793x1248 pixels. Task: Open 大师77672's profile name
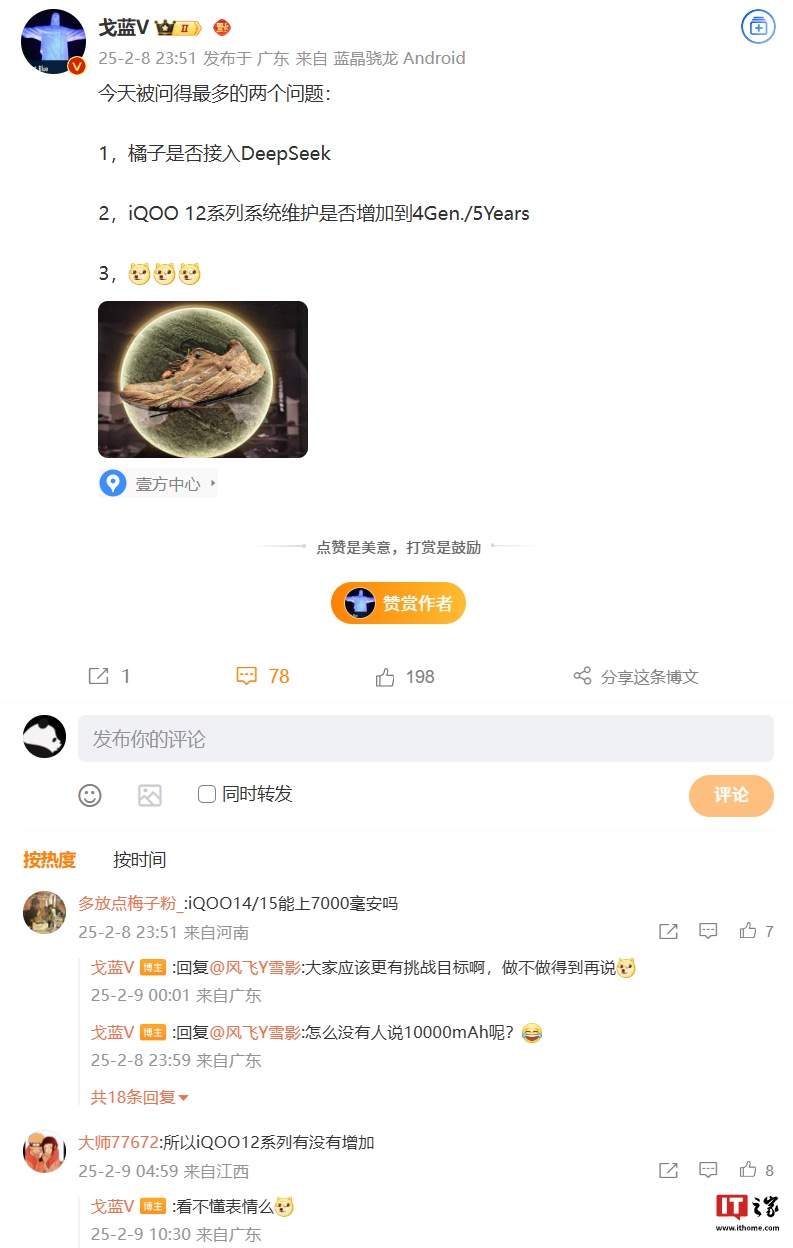118,1142
